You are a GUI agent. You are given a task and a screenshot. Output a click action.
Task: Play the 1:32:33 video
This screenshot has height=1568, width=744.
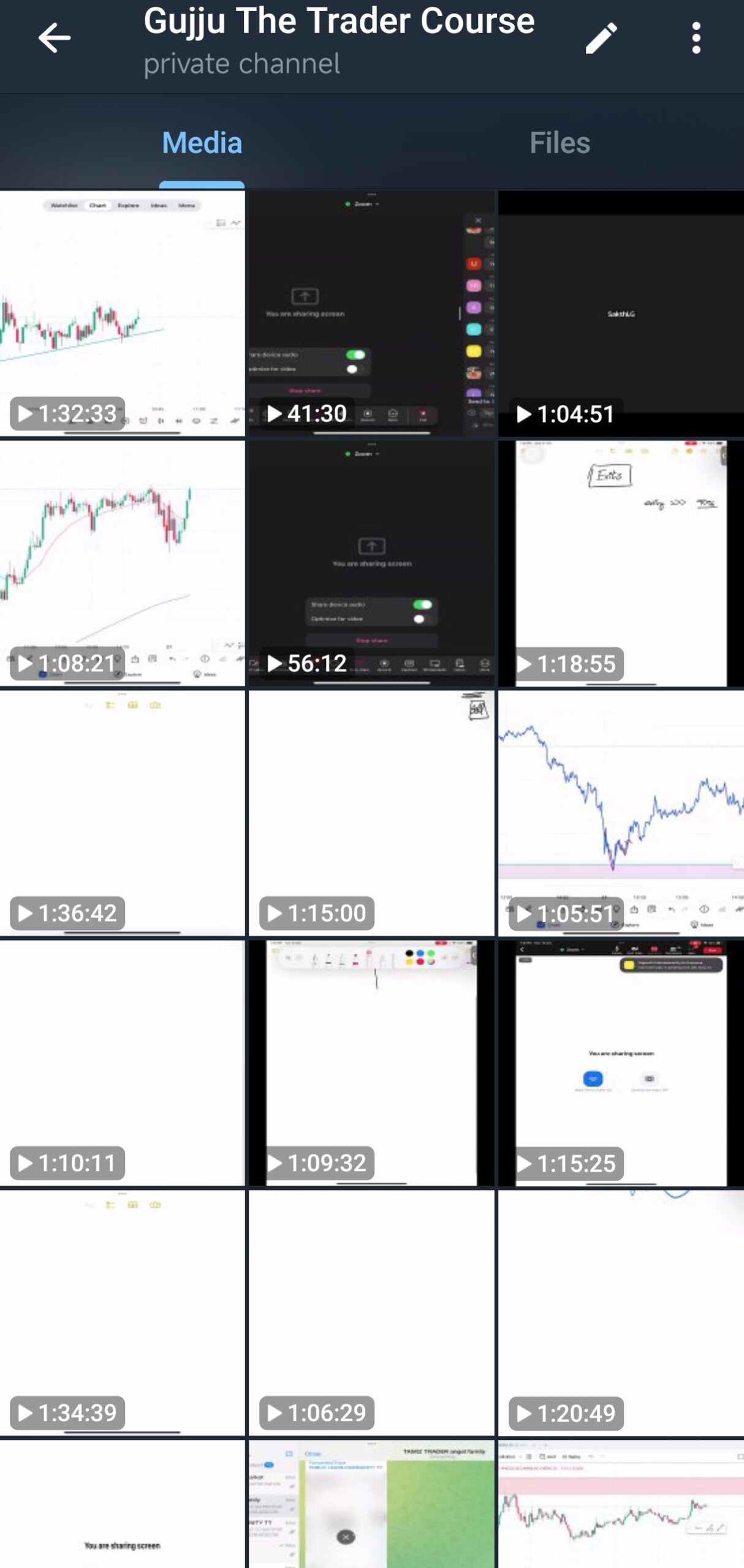click(x=122, y=314)
